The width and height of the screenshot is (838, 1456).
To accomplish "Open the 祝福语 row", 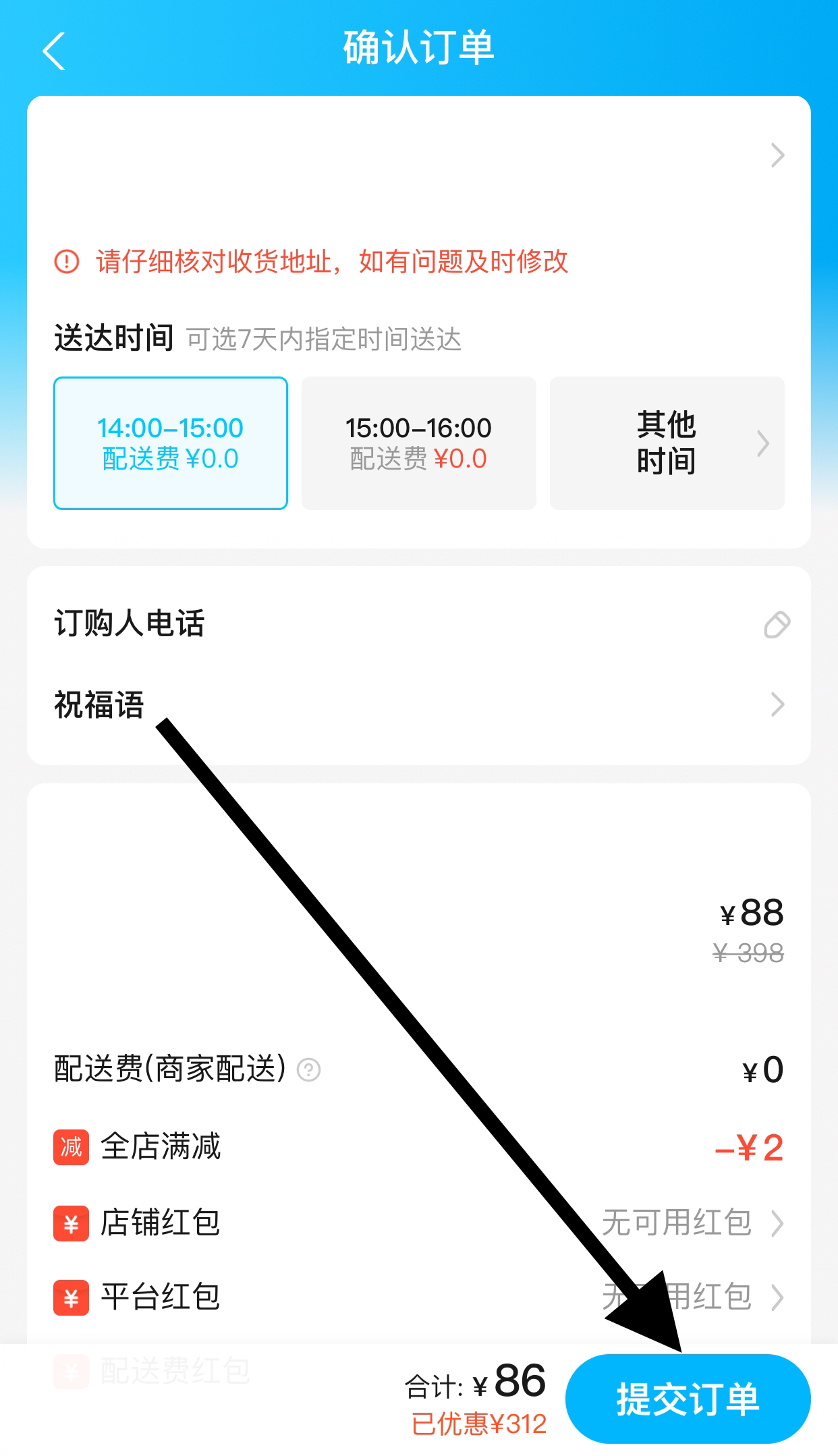I will [x=418, y=705].
